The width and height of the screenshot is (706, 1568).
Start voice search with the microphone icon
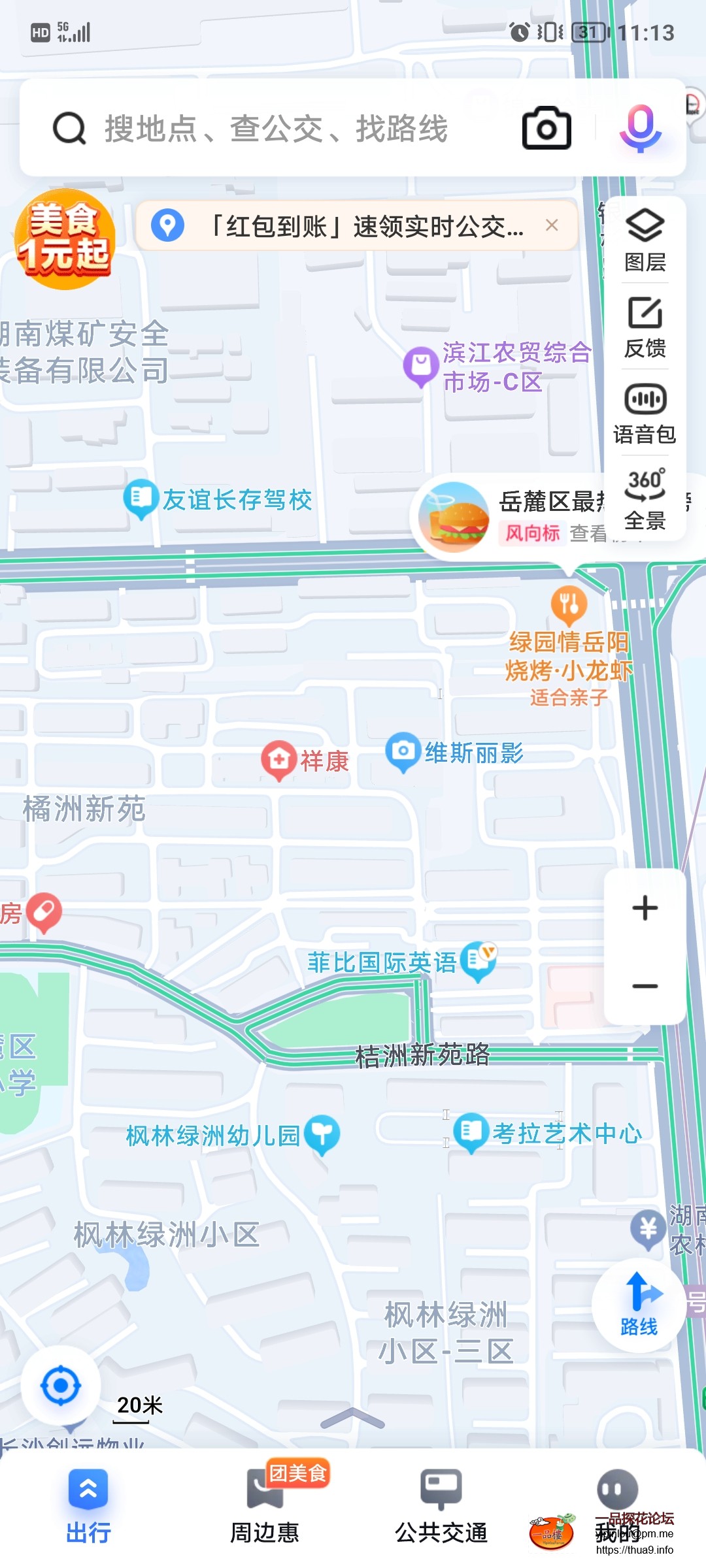[x=640, y=129]
